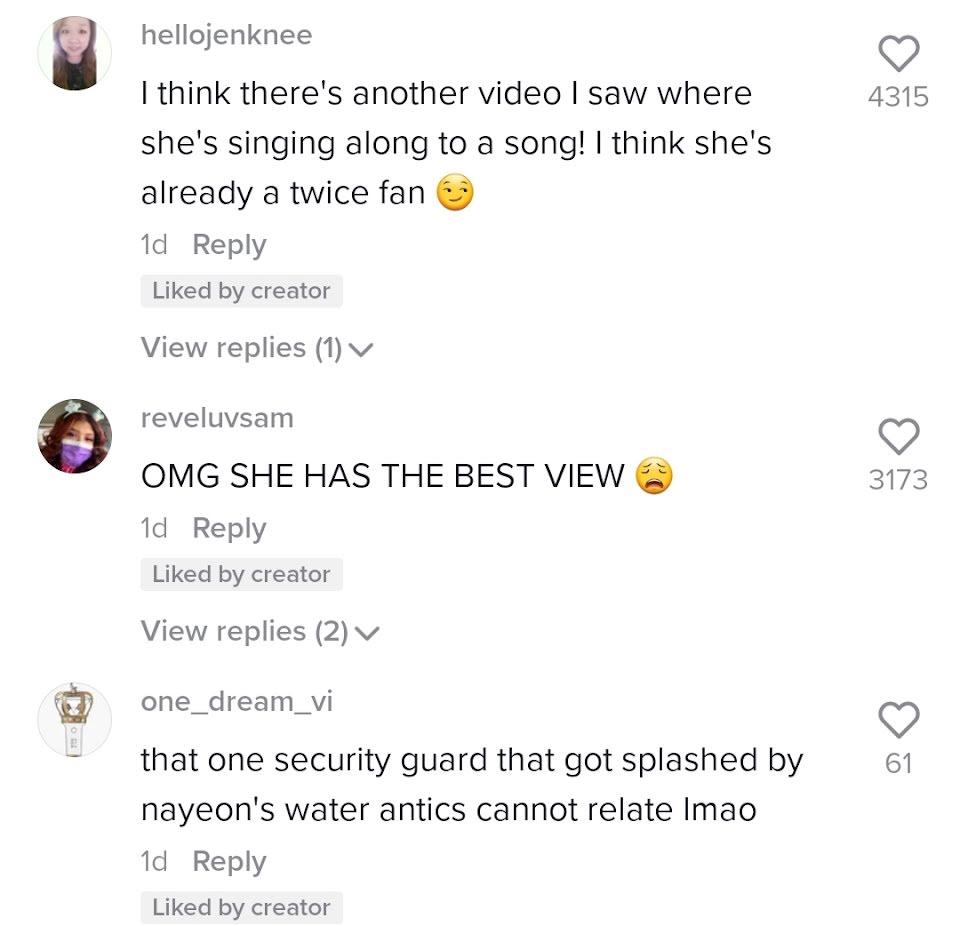
Task: Open the one_dream_vi username
Action: point(237,702)
